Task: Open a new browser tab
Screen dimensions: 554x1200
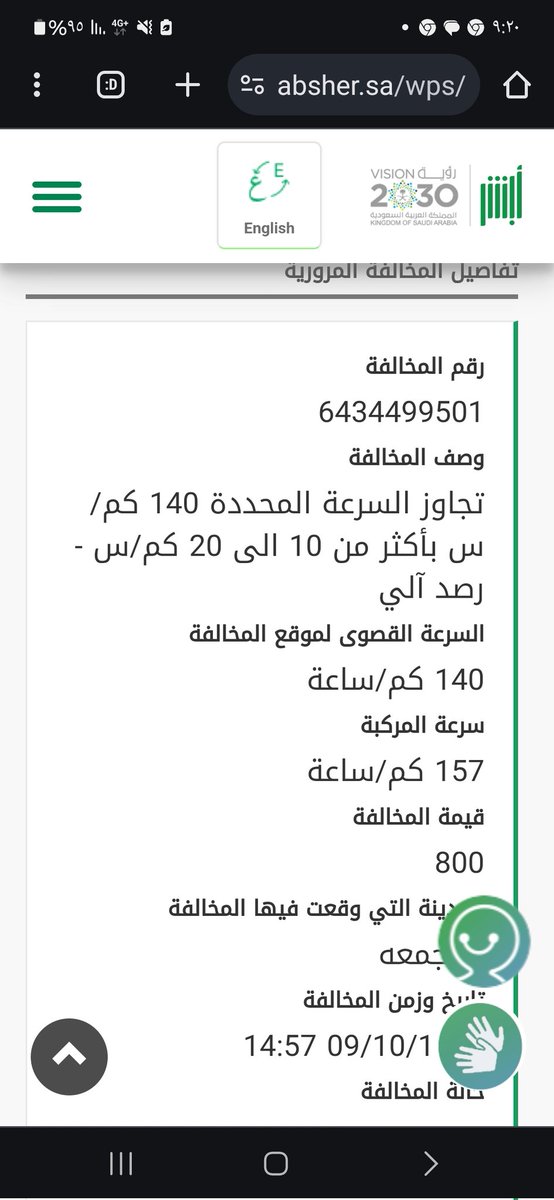Action: click(187, 86)
